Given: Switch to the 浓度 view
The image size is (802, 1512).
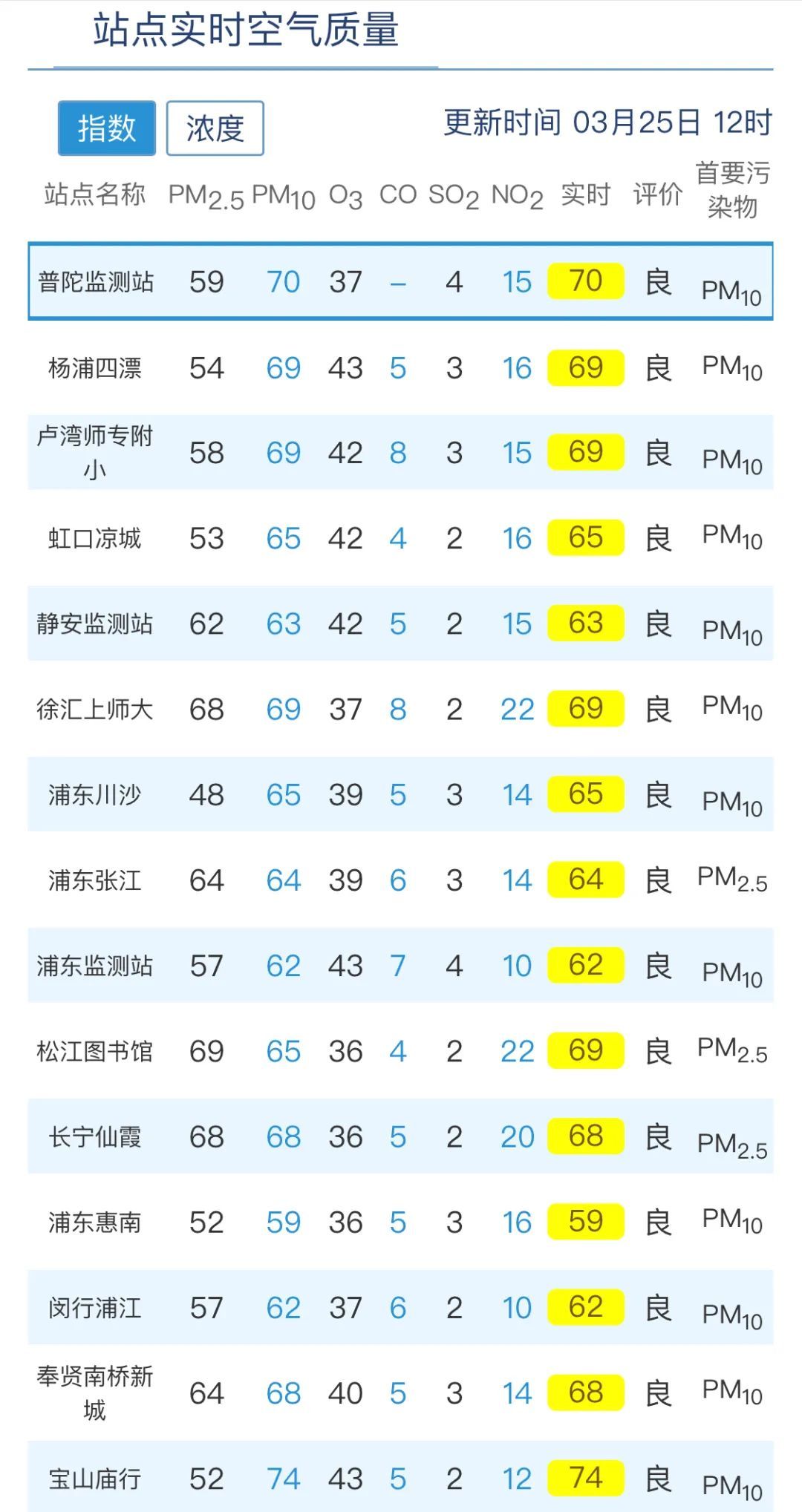Looking at the screenshot, I should [215, 128].
